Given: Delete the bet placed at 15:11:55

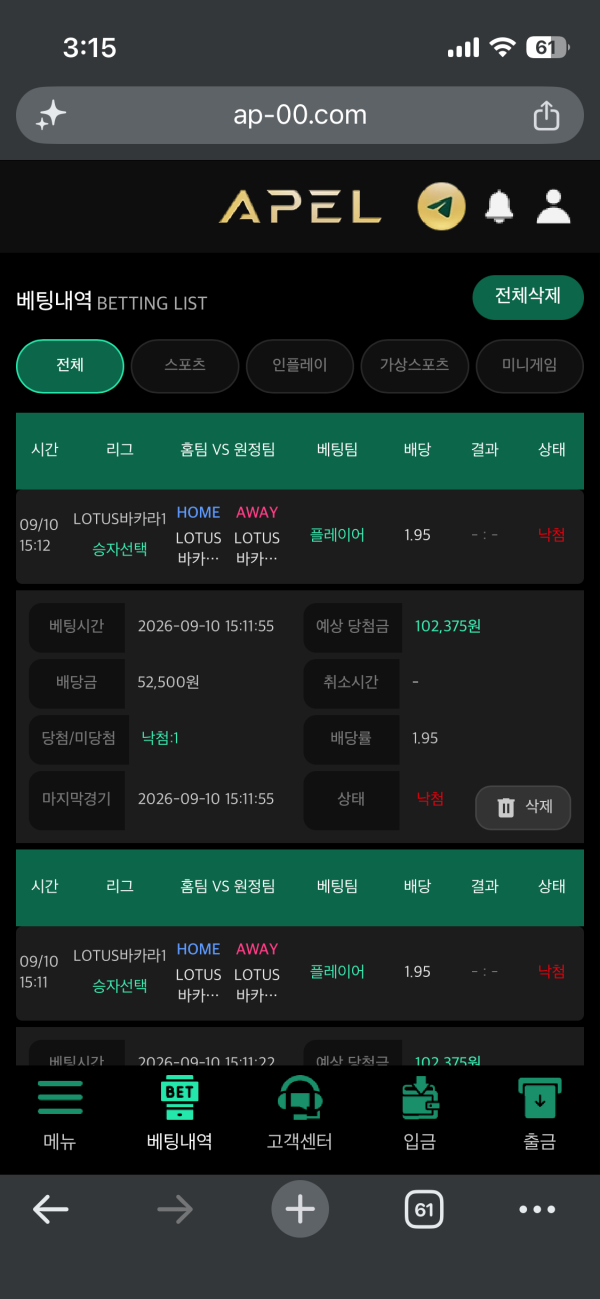Looking at the screenshot, I should tap(523, 807).
